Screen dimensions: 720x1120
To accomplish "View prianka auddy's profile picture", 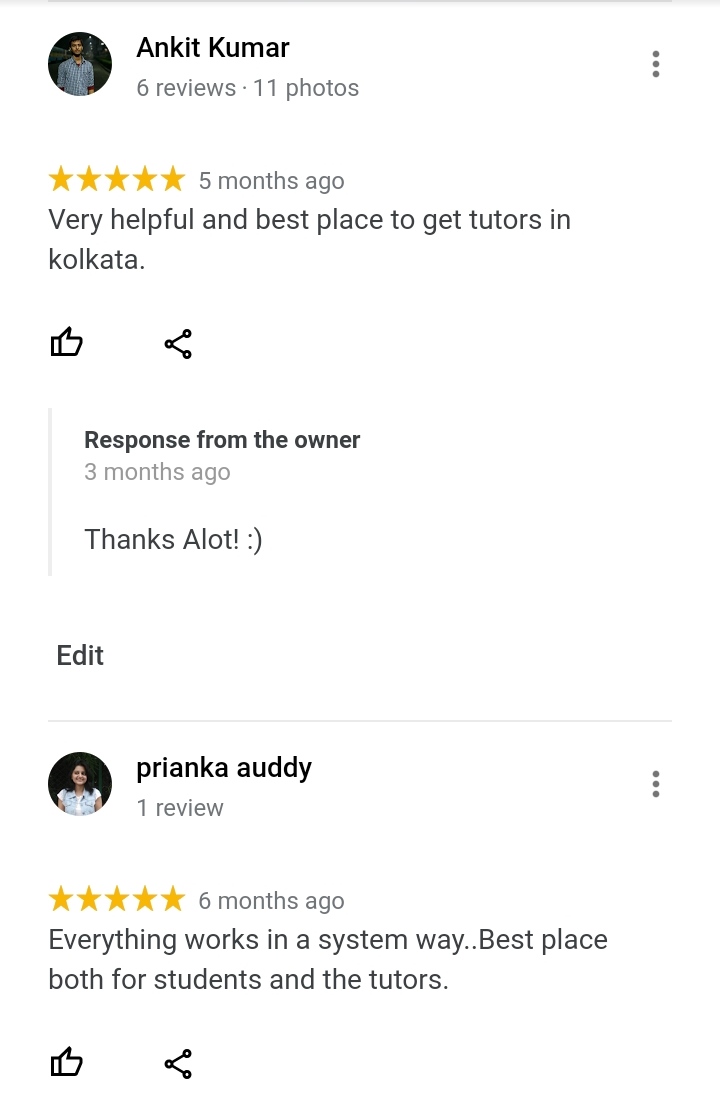I will click(80, 784).
